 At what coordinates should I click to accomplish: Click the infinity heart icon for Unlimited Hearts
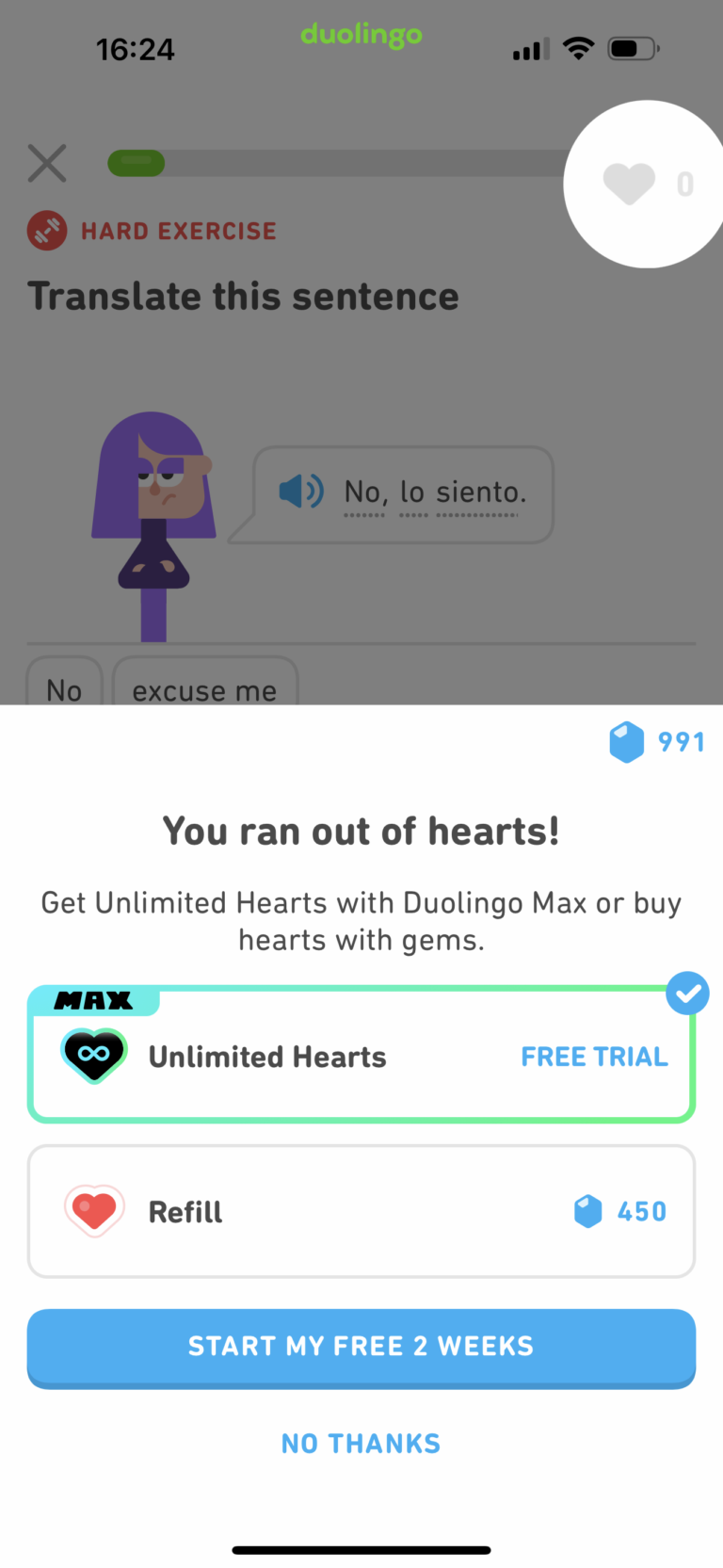(93, 1056)
